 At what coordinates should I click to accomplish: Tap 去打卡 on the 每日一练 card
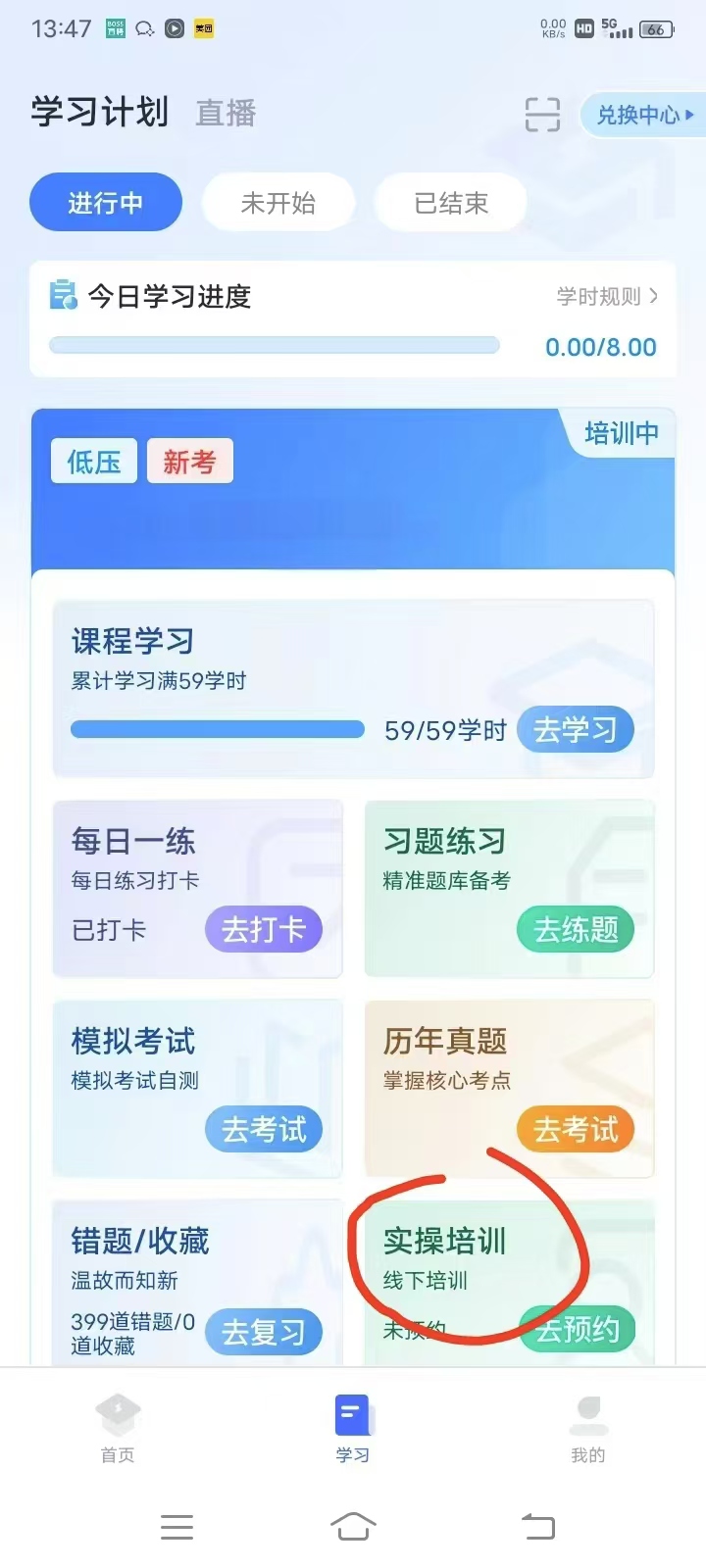pos(264,929)
